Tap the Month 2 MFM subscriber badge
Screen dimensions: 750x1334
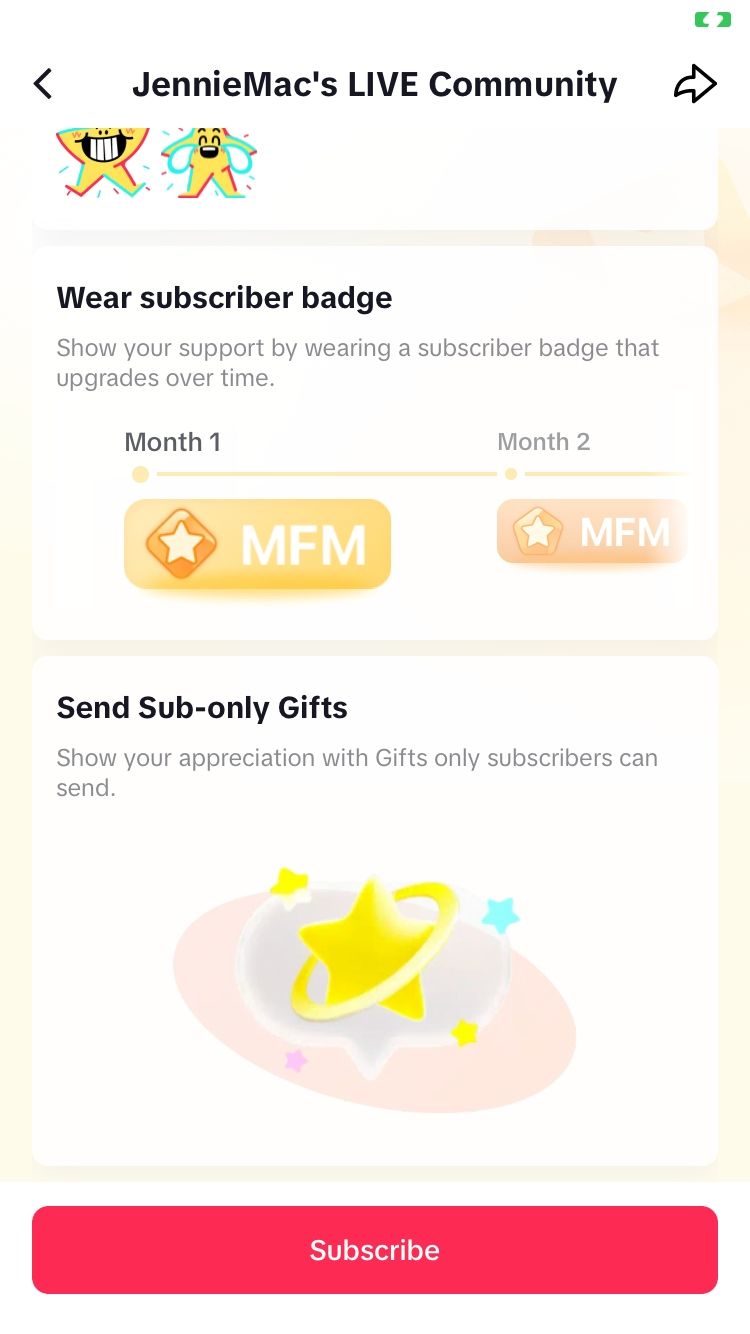click(x=592, y=531)
